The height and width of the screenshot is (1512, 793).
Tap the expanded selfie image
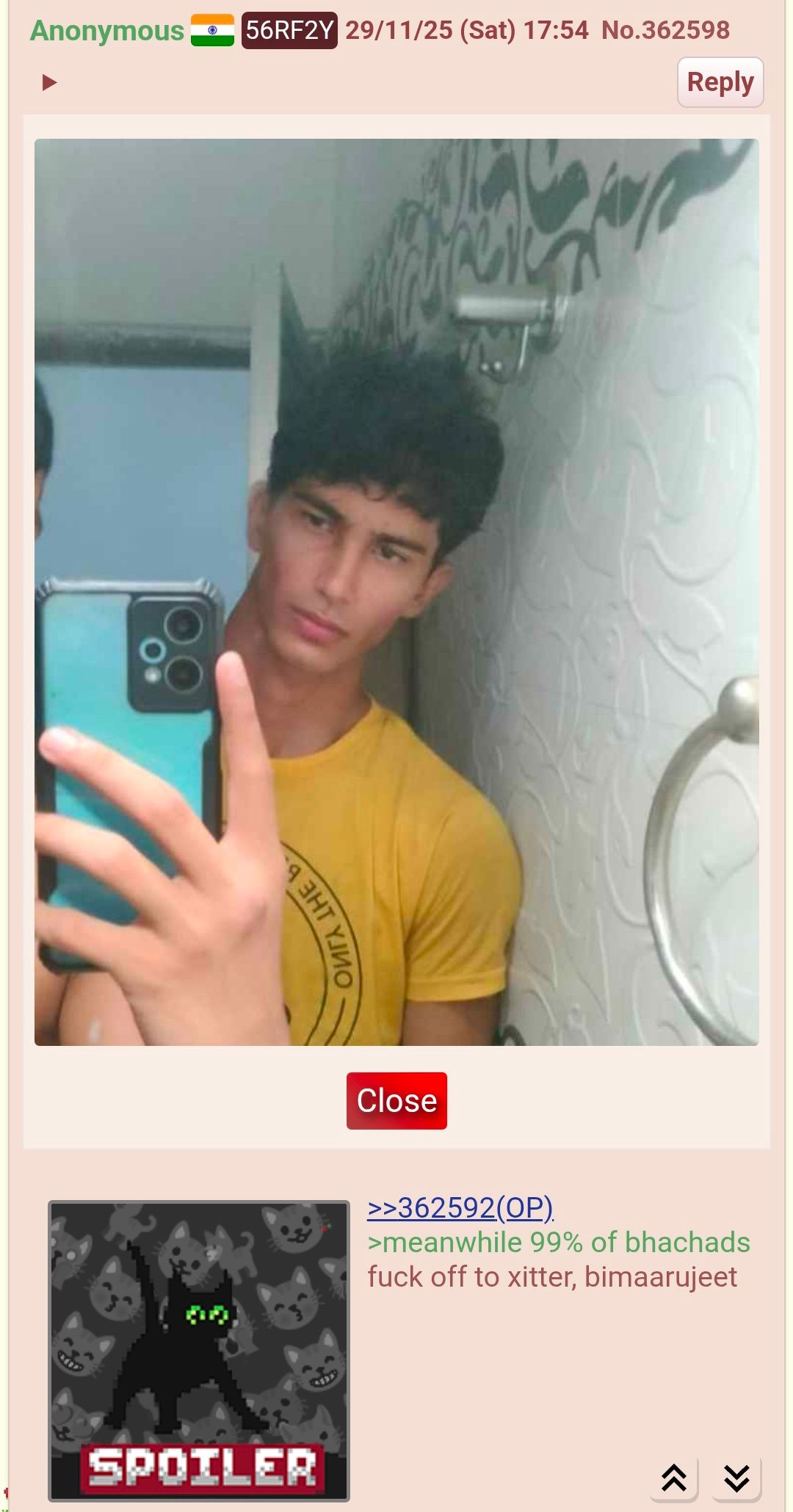(x=396, y=592)
